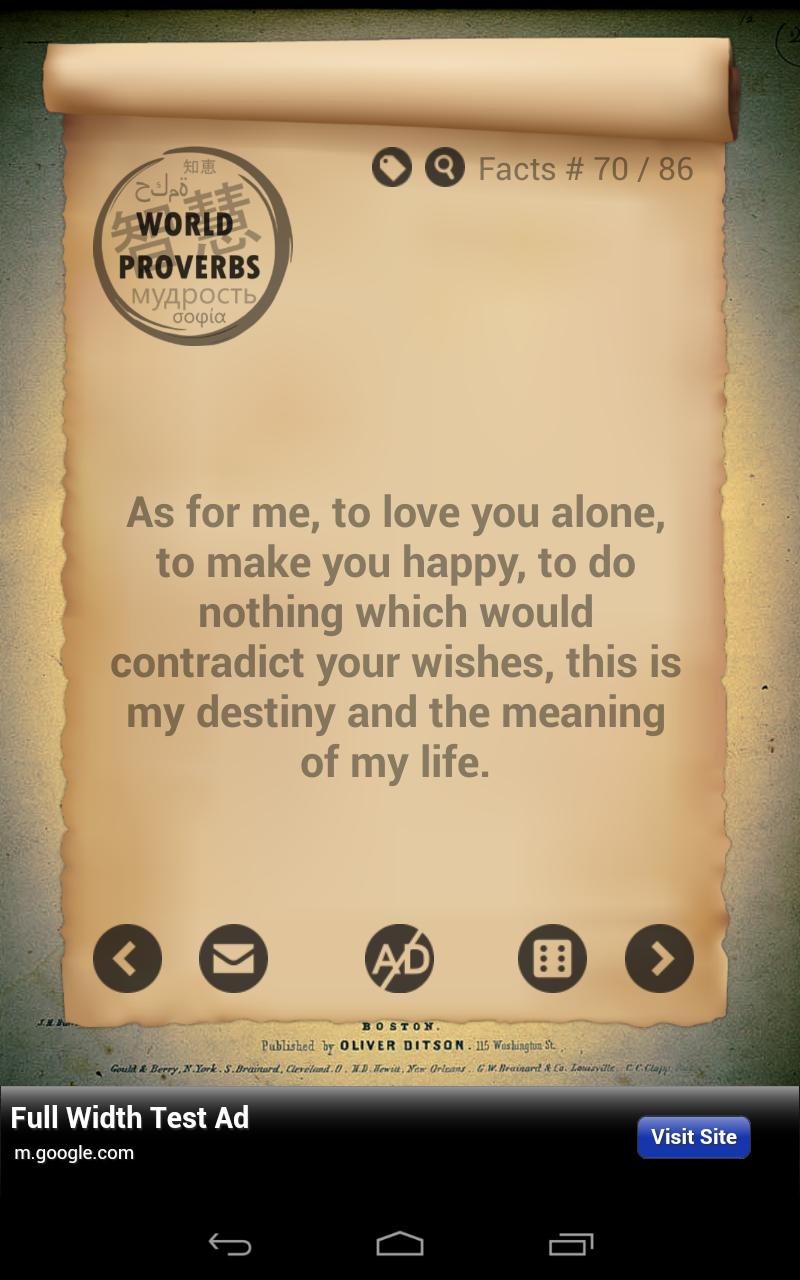Go to the previous proverb
This screenshot has height=1280, width=800.
(x=127, y=958)
